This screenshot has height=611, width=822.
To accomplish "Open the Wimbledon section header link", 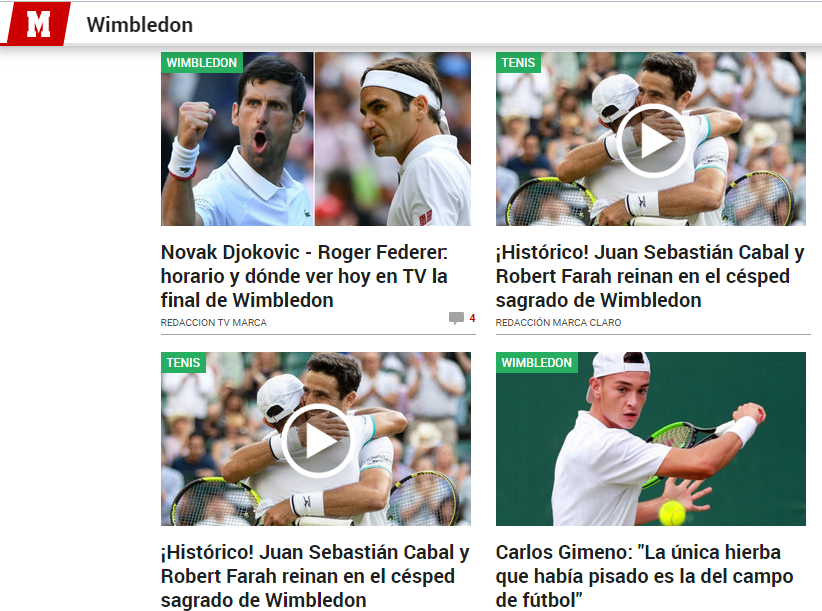I will click(139, 25).
